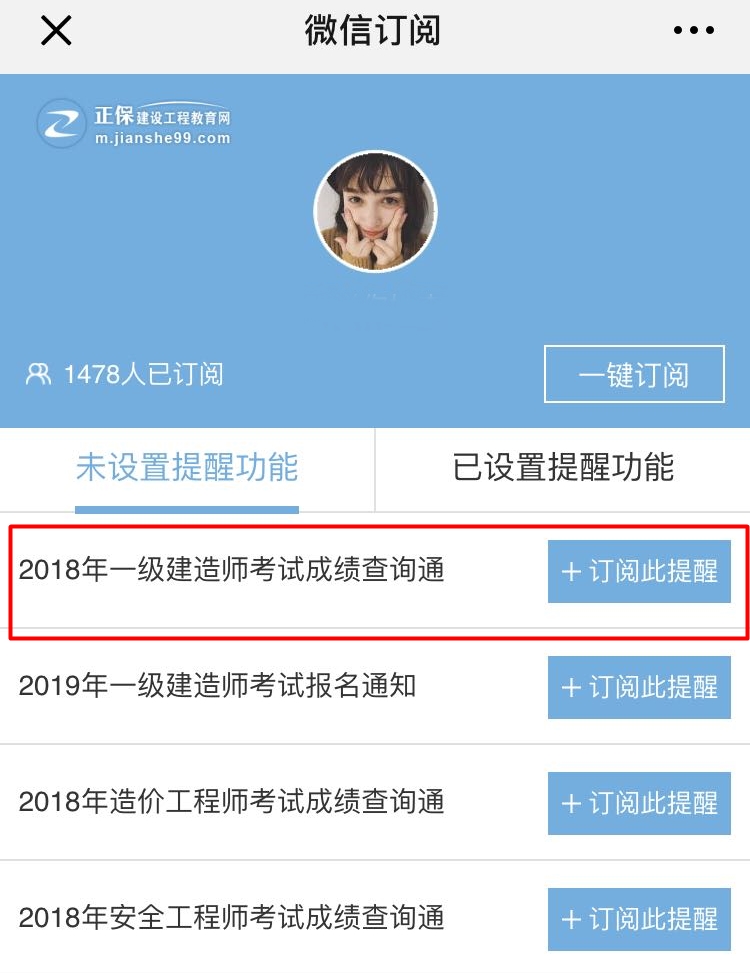Tap the user avatar photo
This screenshot has width=750, height=974.
pyautogui.click(x=375, y=210)
